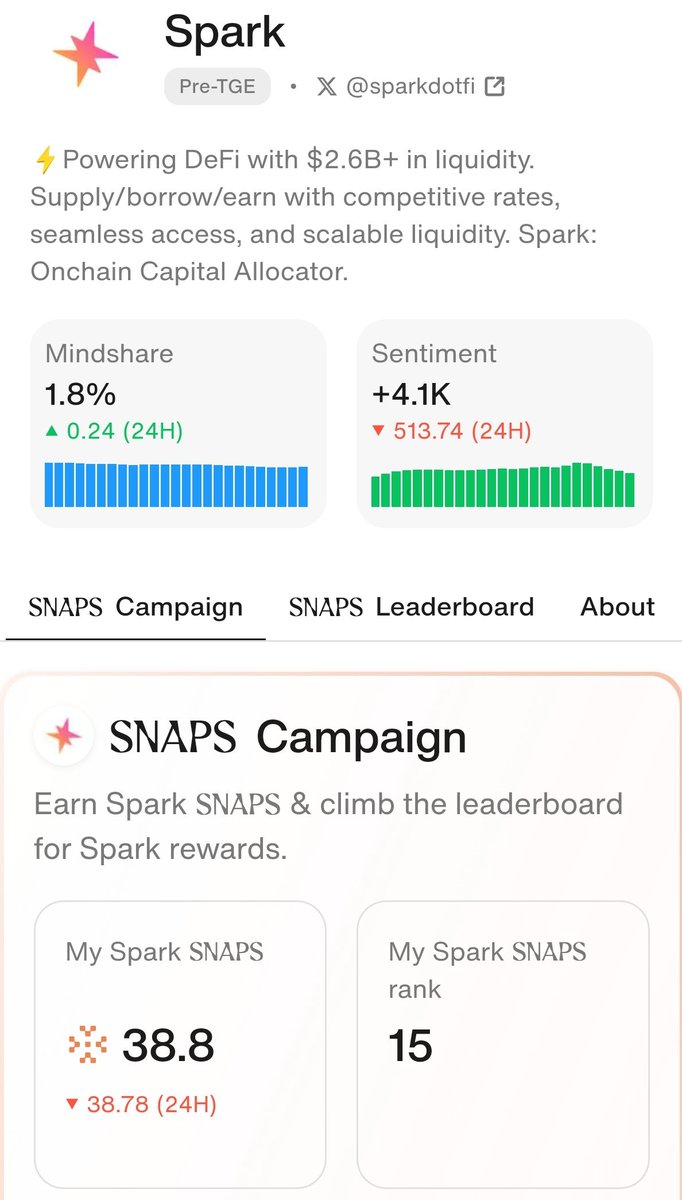The image size is (682, 1200).
Task: Select the SNAPS Campaign tab
Action: click(136, 607)
